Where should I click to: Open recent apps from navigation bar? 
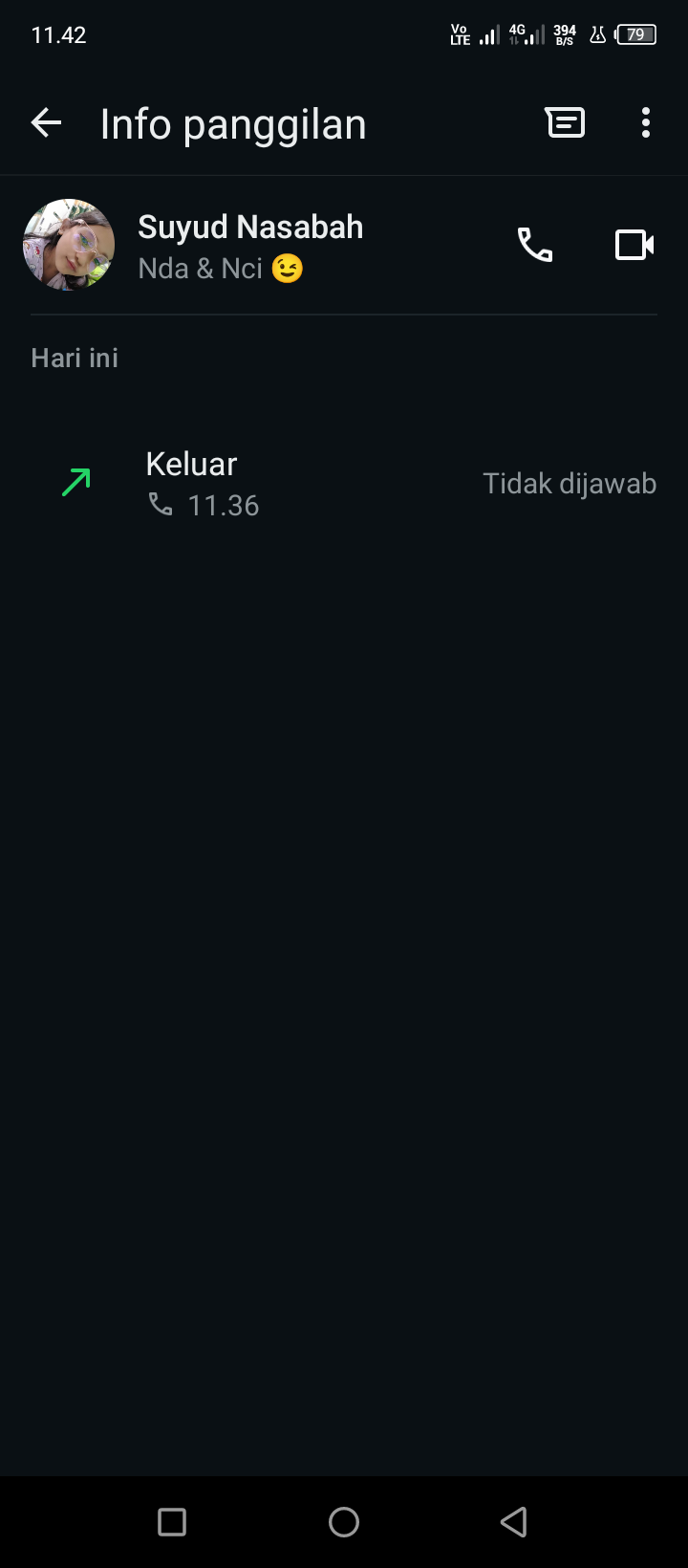click(172, 1522)
